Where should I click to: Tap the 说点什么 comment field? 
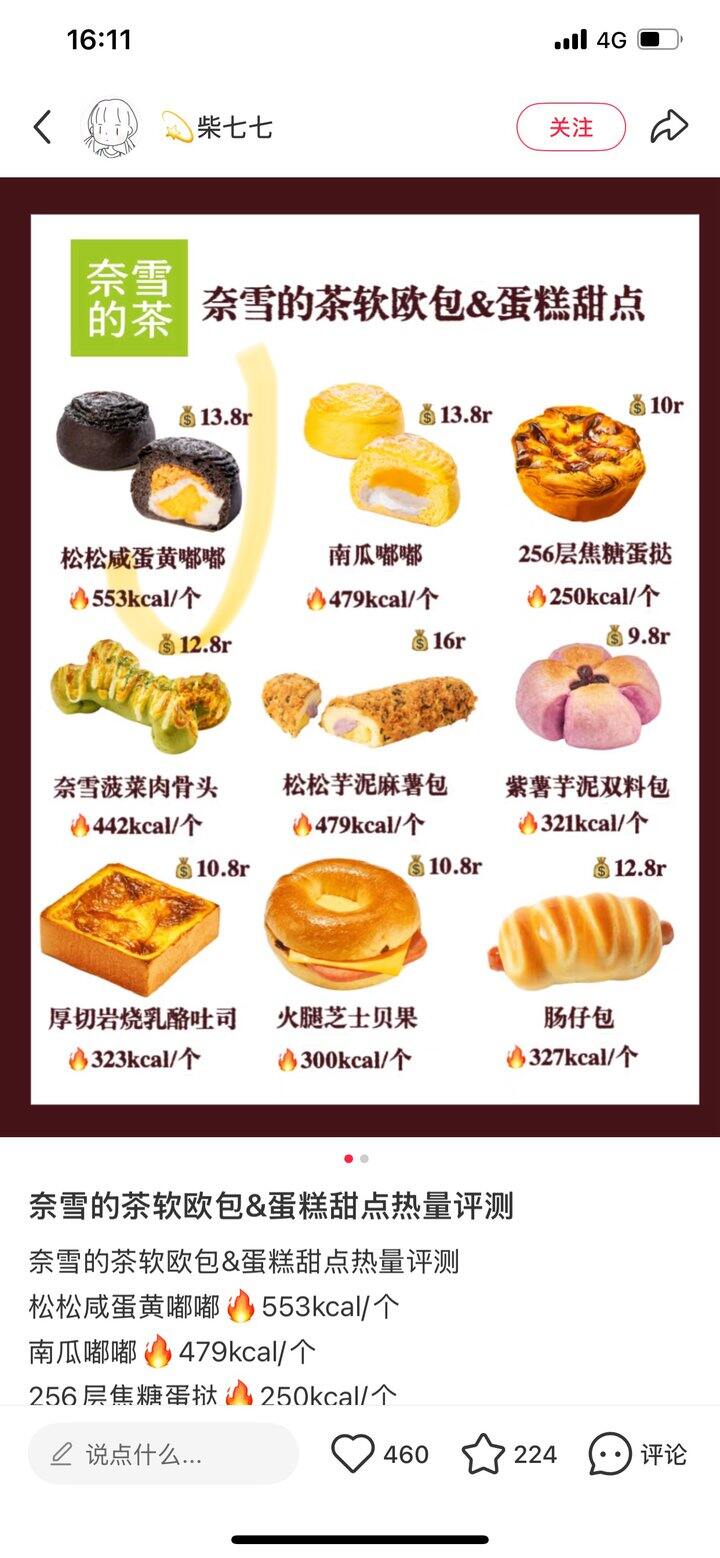[x=163, y=1454]
